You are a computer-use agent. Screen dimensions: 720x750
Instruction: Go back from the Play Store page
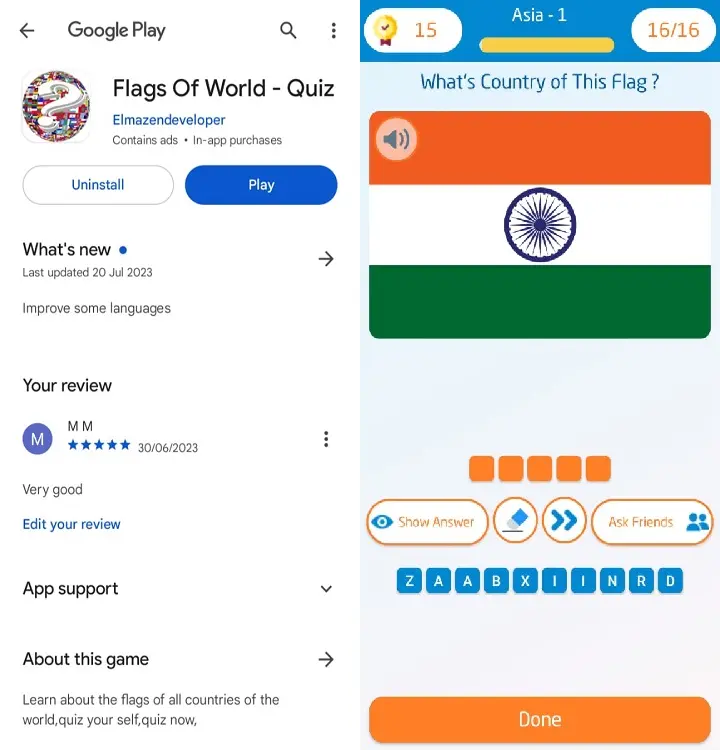27,30
